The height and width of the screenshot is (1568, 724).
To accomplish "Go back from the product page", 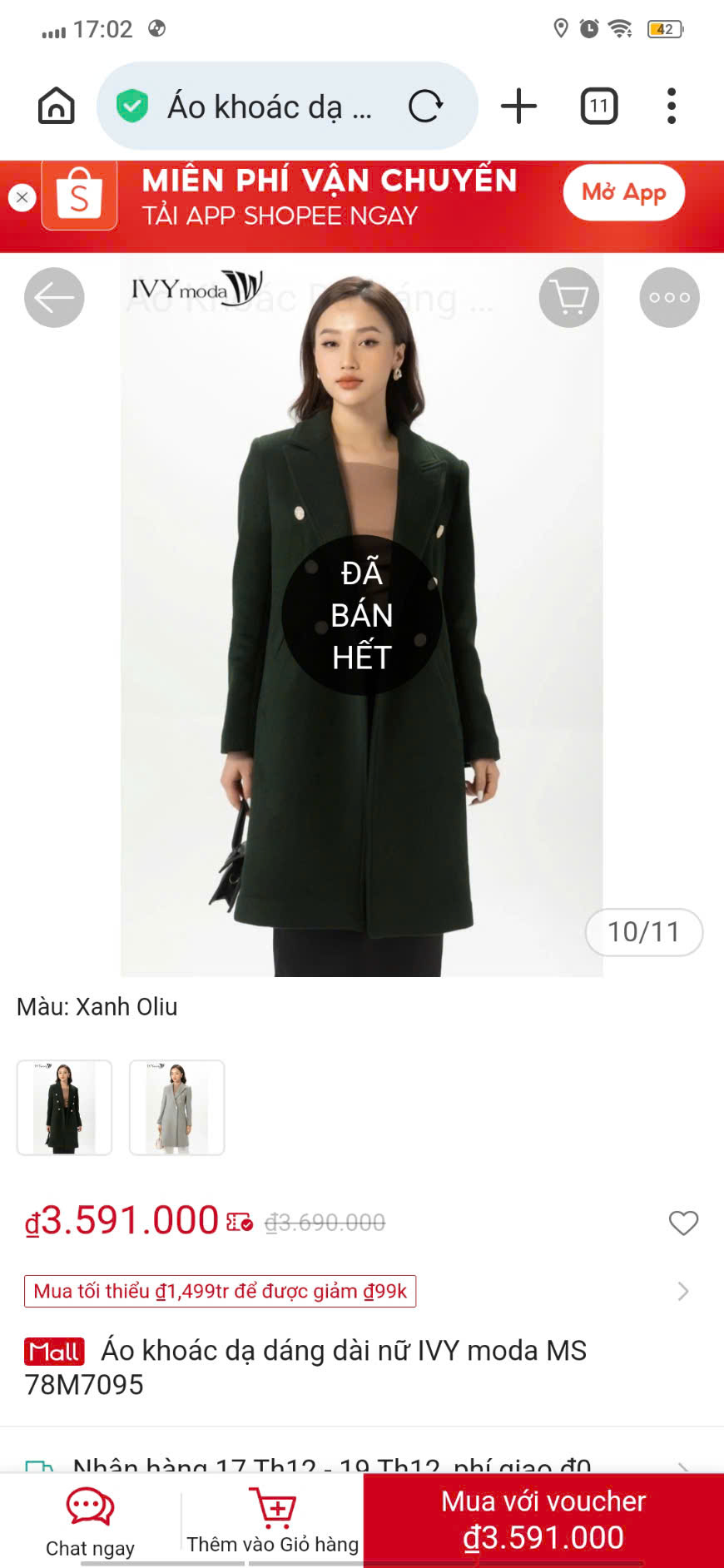I will pos(54,297).
